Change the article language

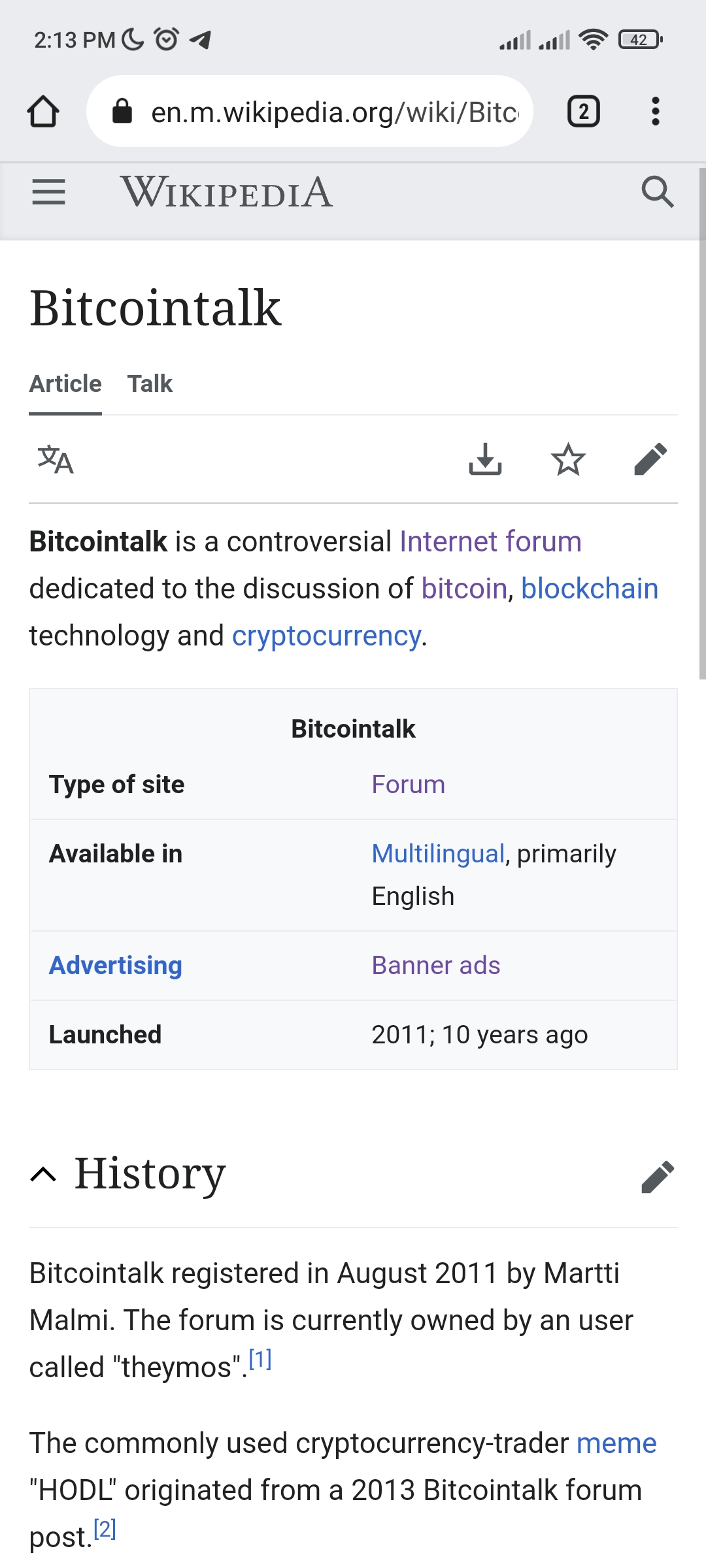tap(56, 459)
